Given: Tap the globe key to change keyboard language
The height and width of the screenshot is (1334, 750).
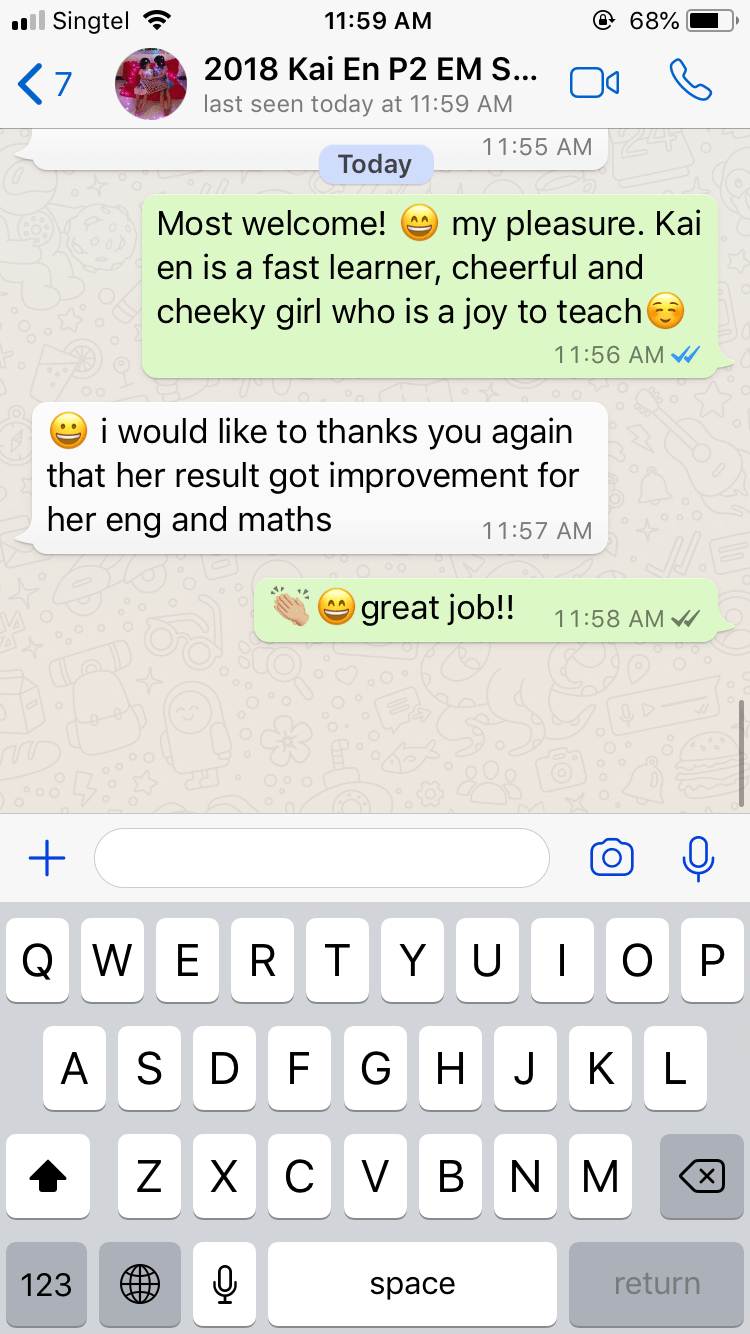Looking at the screenshot, I should point(139,1284).
